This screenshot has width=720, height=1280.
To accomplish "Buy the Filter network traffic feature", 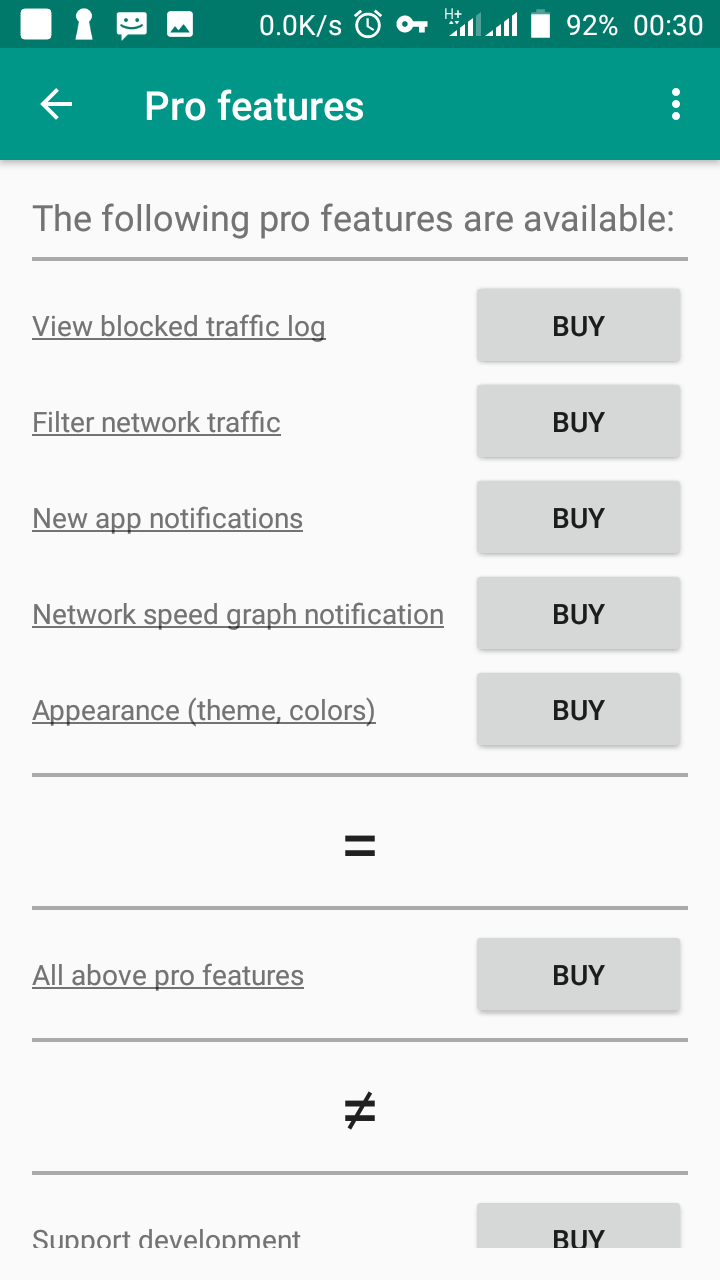I will click(578, 422).
